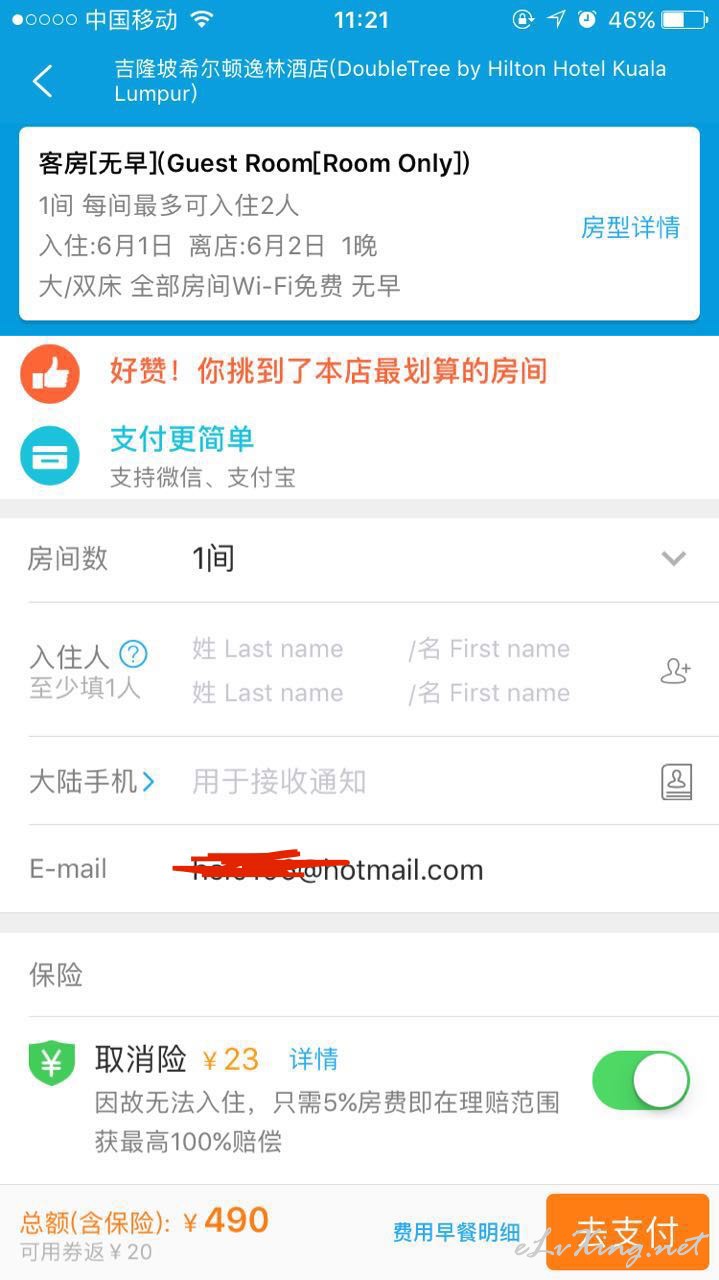Turn off the 取消险 cancellation insurance switch
The width and height of the screenshot is (719, 1280).
(x=641, y=1080)
